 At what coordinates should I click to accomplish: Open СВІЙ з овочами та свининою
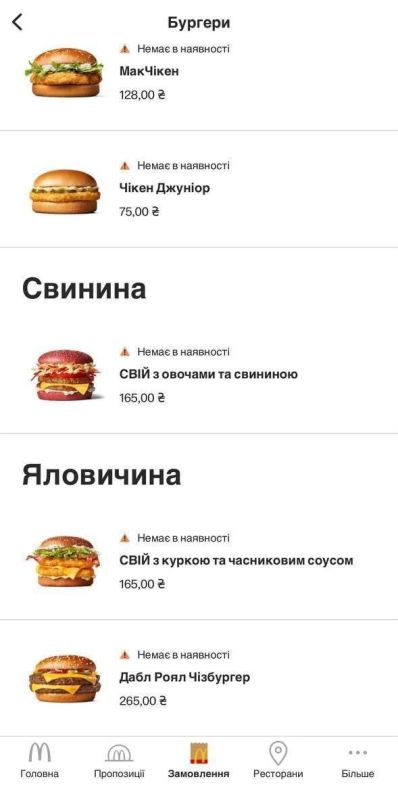(199, 376)
